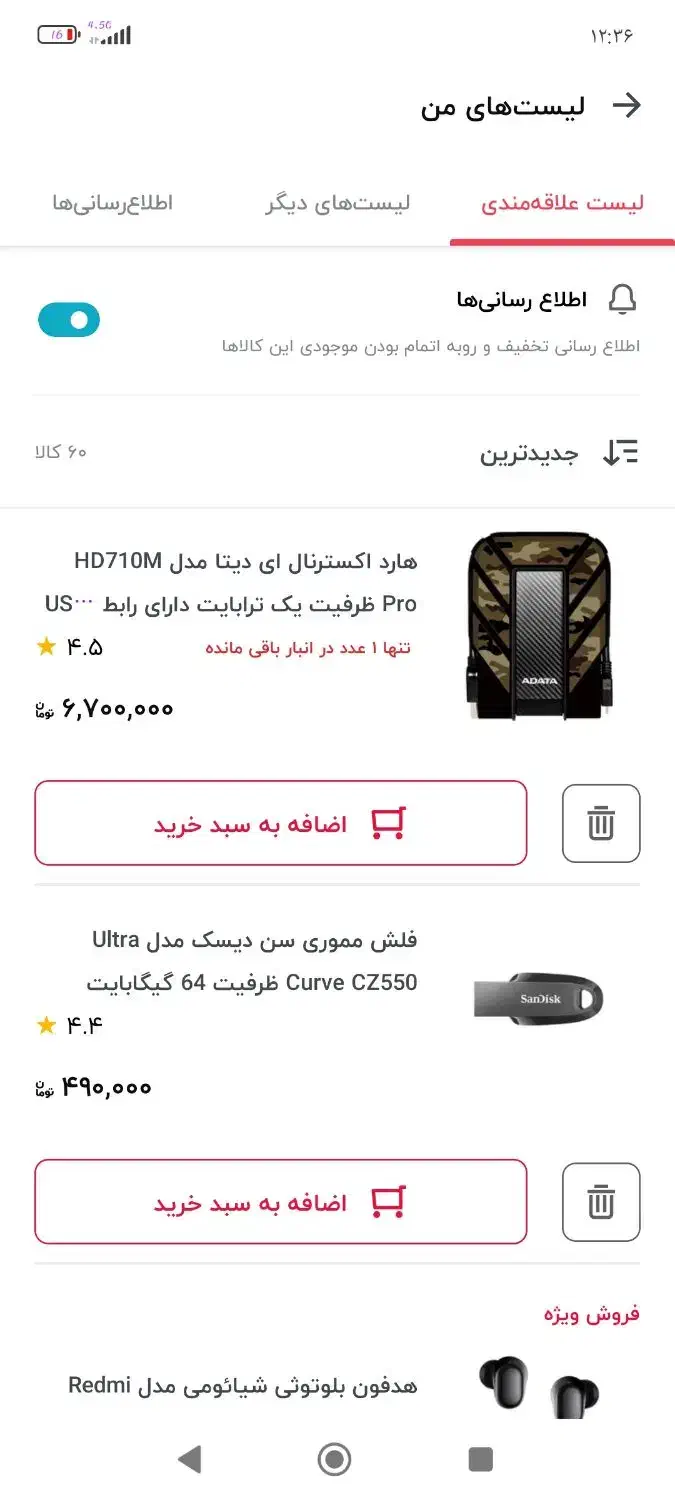
Task: Go back using the top arrow
Action: (x=626, y=106)
